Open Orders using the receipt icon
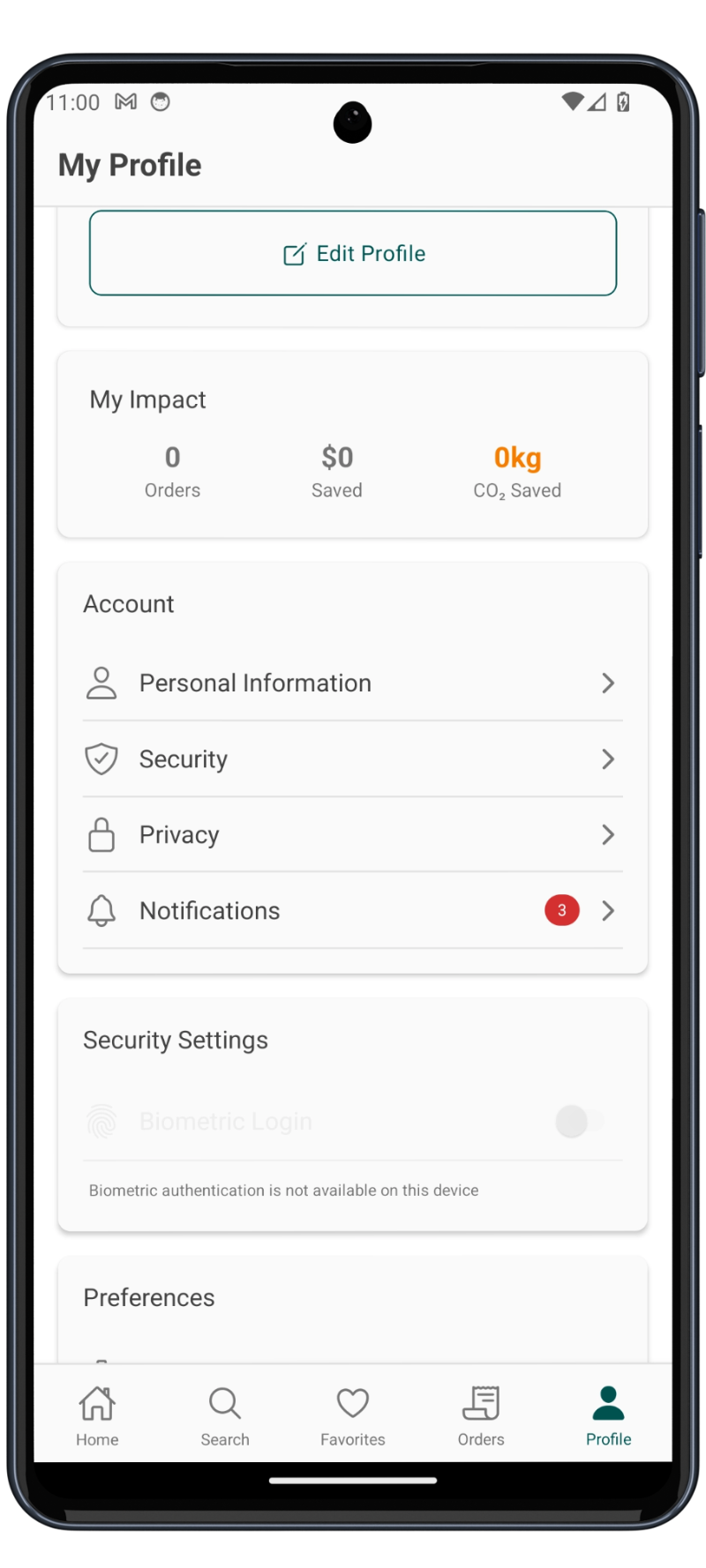 481,1402
